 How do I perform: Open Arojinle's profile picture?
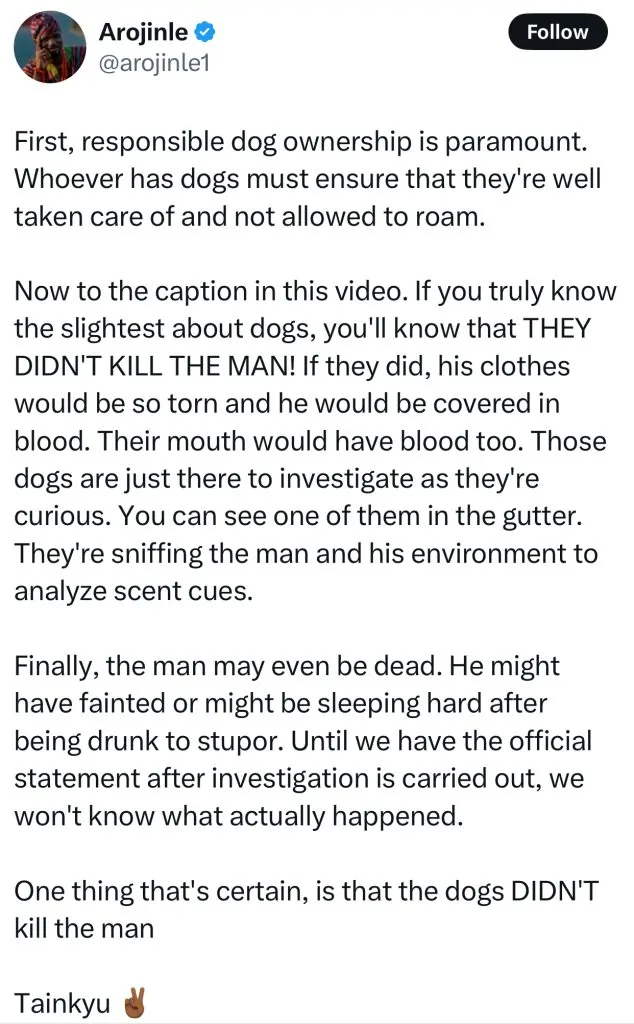[x=49, y=47]
